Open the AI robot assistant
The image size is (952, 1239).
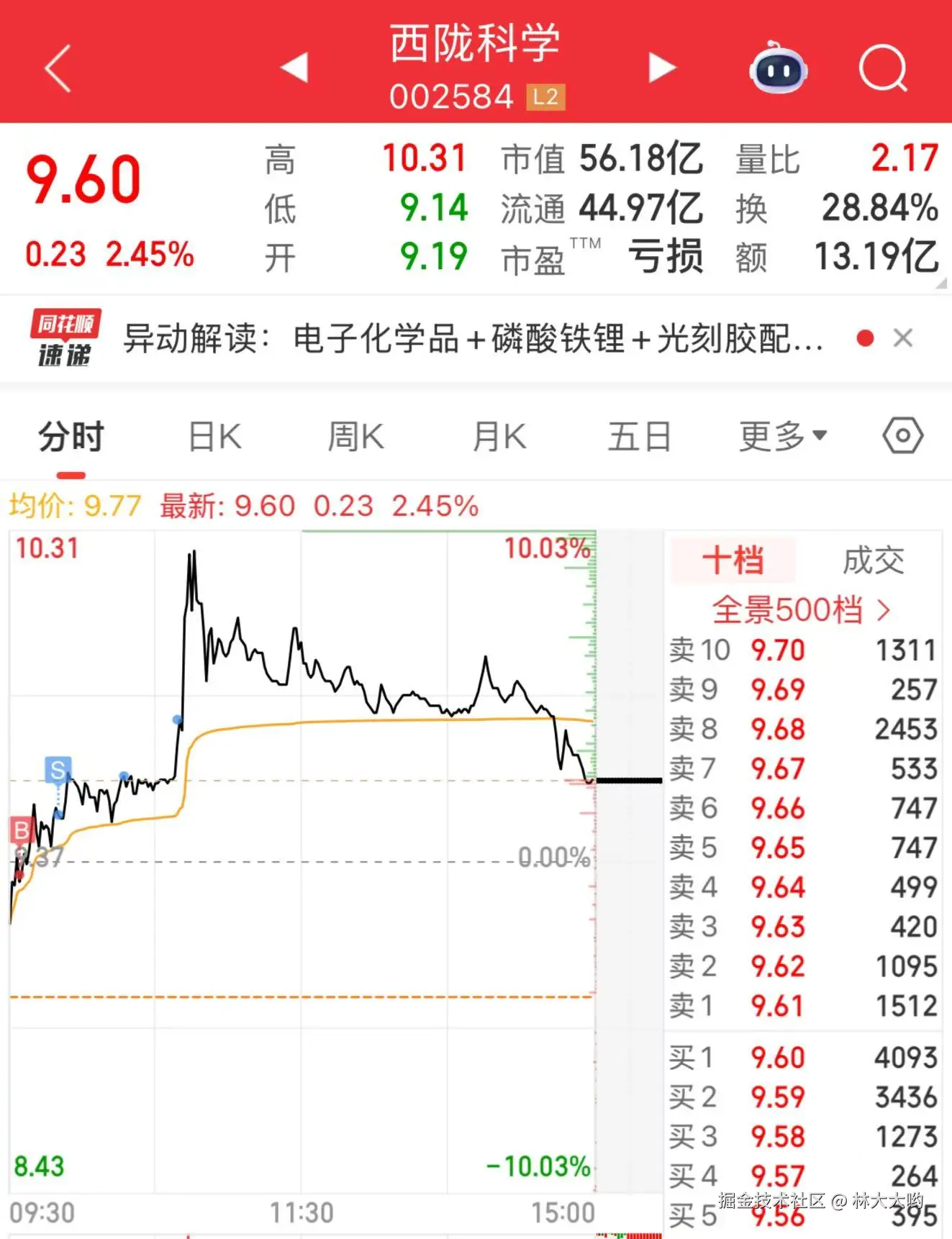pyautogui.click(x=778, y=68)
